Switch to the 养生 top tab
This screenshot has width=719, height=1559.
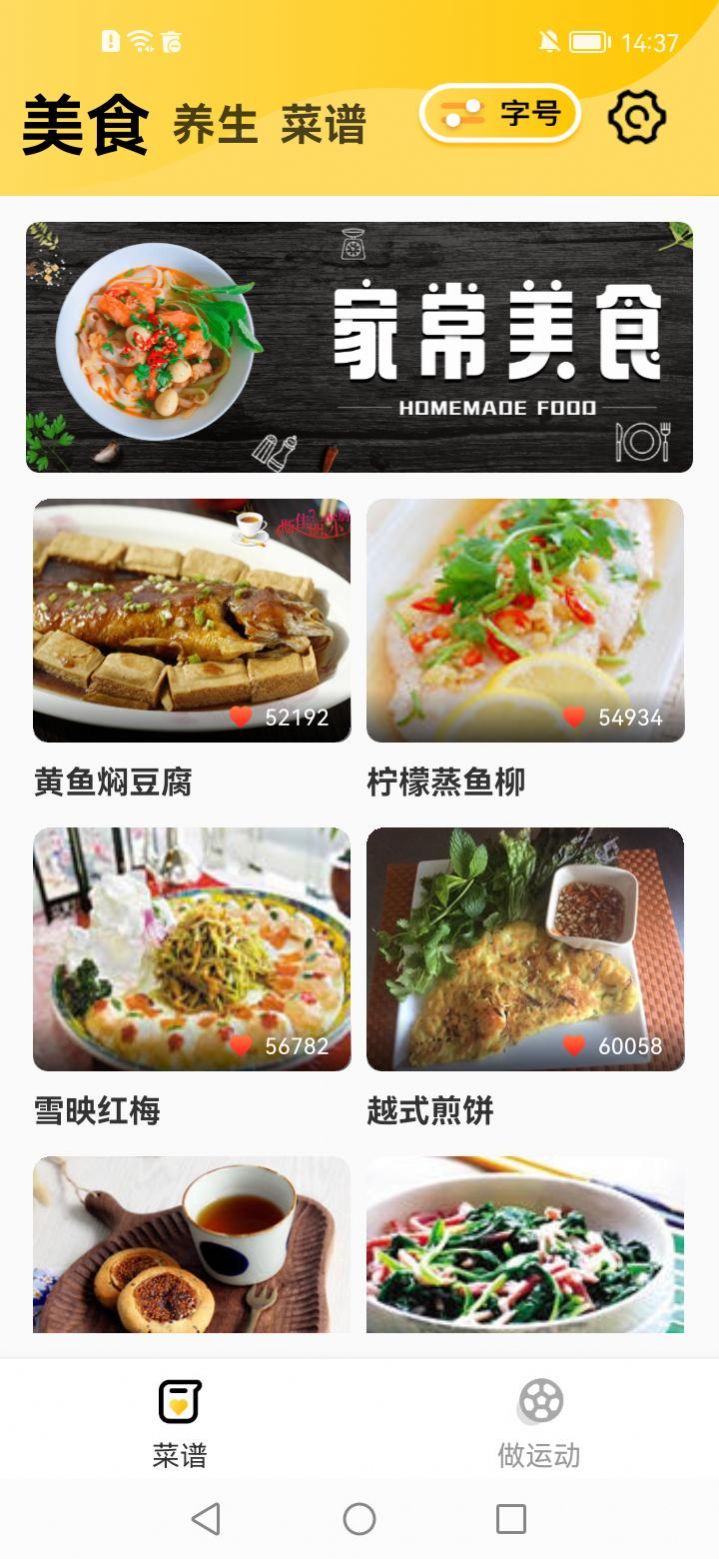click(x=215, y=126)
